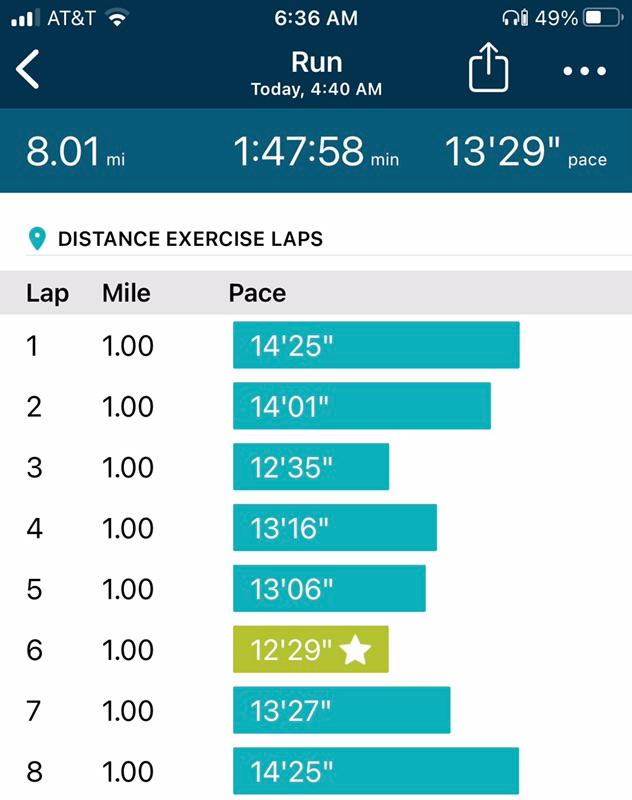Open the three-dot overflow menu
The height and width of the screenshot is (800, 632).
pyautogui.click(x=585, y=72)
